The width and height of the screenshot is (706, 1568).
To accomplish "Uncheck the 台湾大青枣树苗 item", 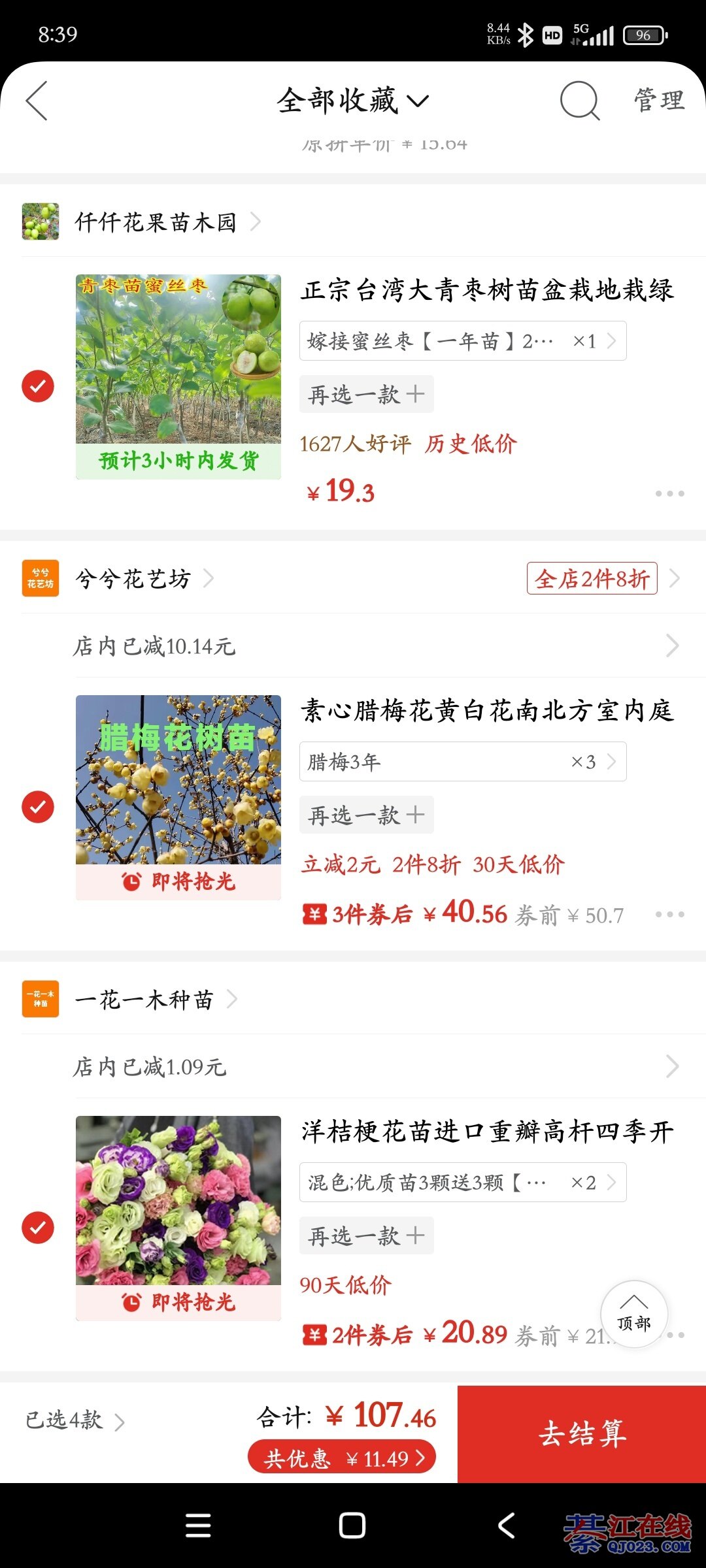I will 38,386.
